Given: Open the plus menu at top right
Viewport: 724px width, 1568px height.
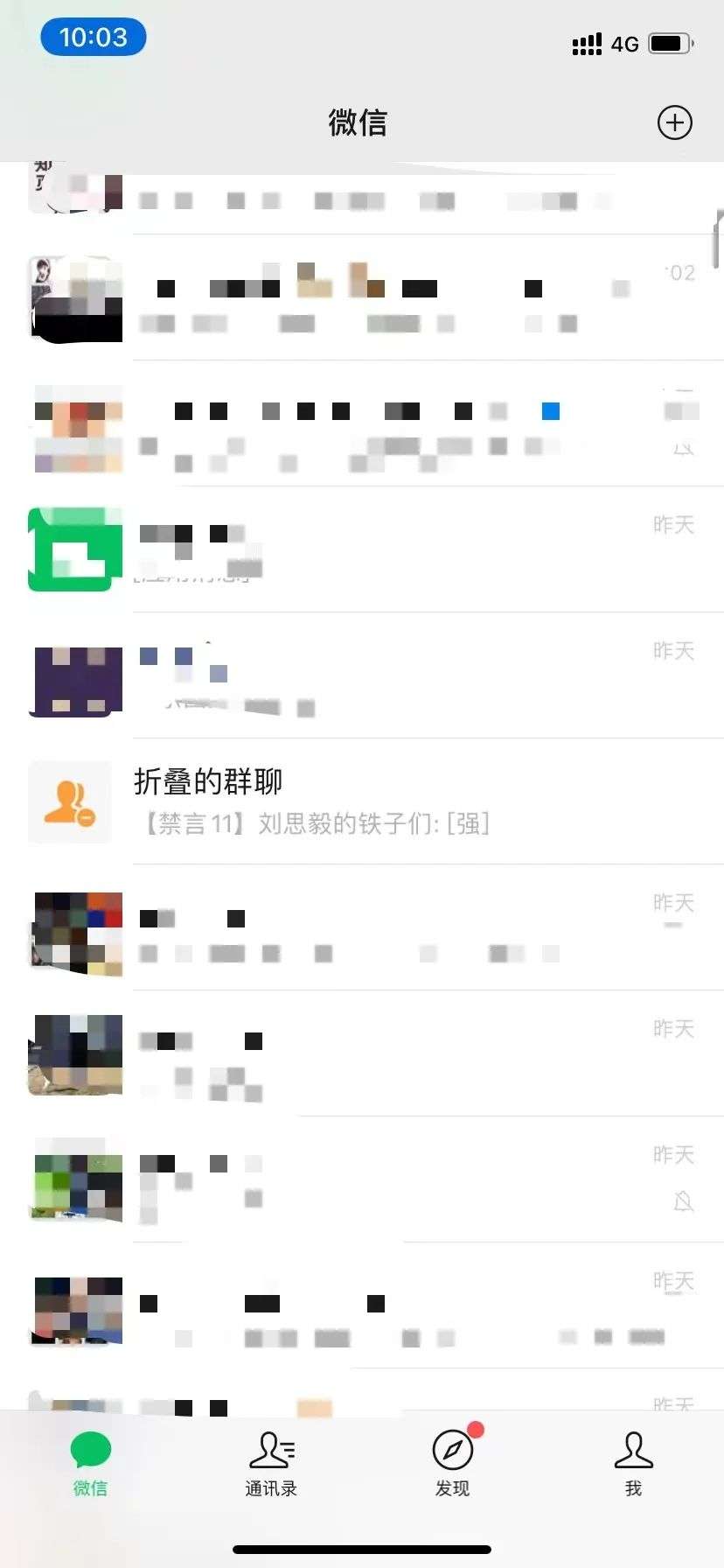Looking at the screenshot, I should pos(674,122).
